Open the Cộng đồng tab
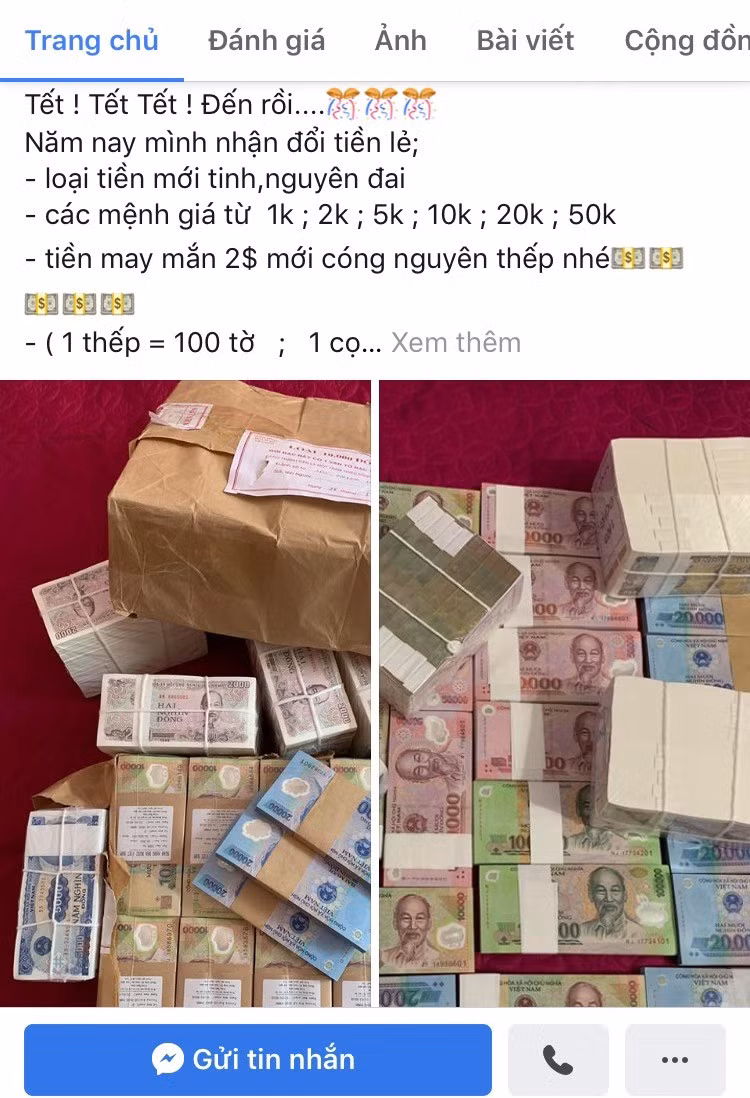 click(686, 41)
